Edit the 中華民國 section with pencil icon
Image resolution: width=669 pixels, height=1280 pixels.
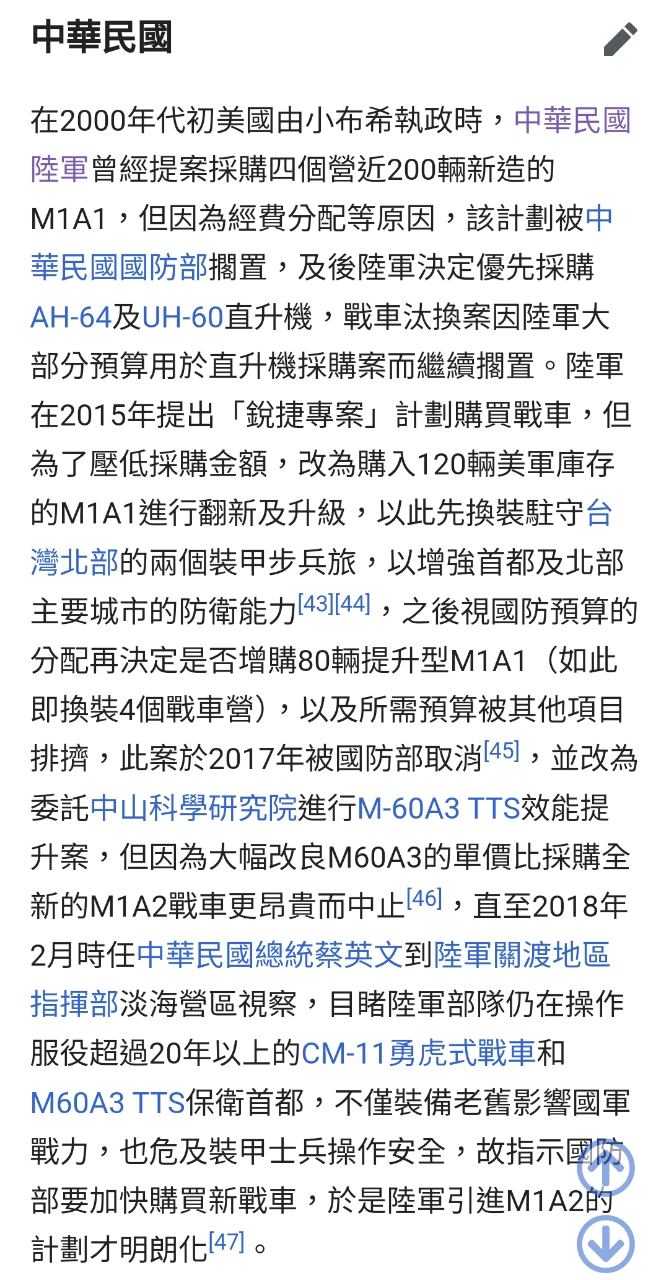tap(620, 39)
